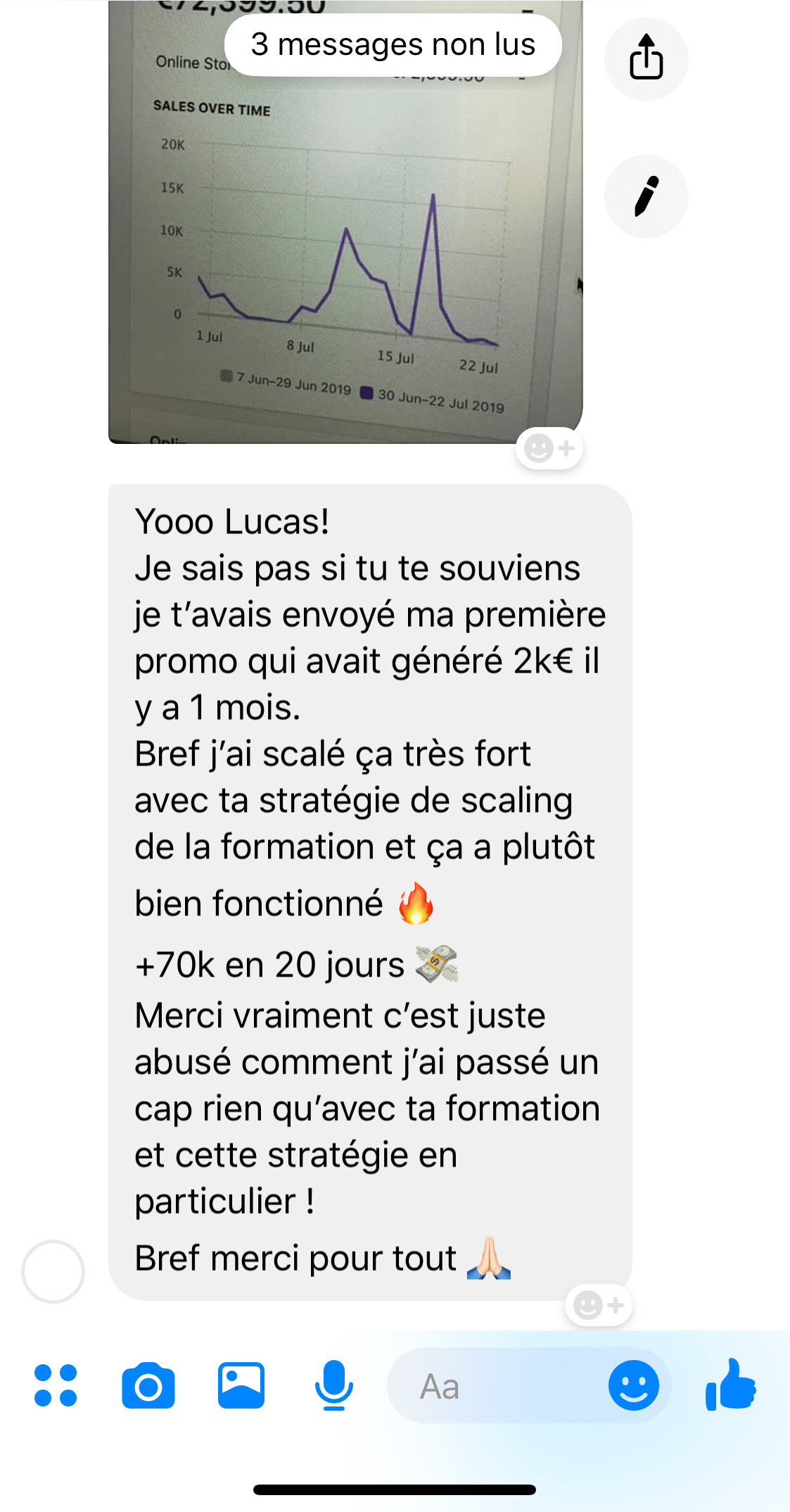
Task: Launch the camera from the chat bar
Action: pos(148,1385)
